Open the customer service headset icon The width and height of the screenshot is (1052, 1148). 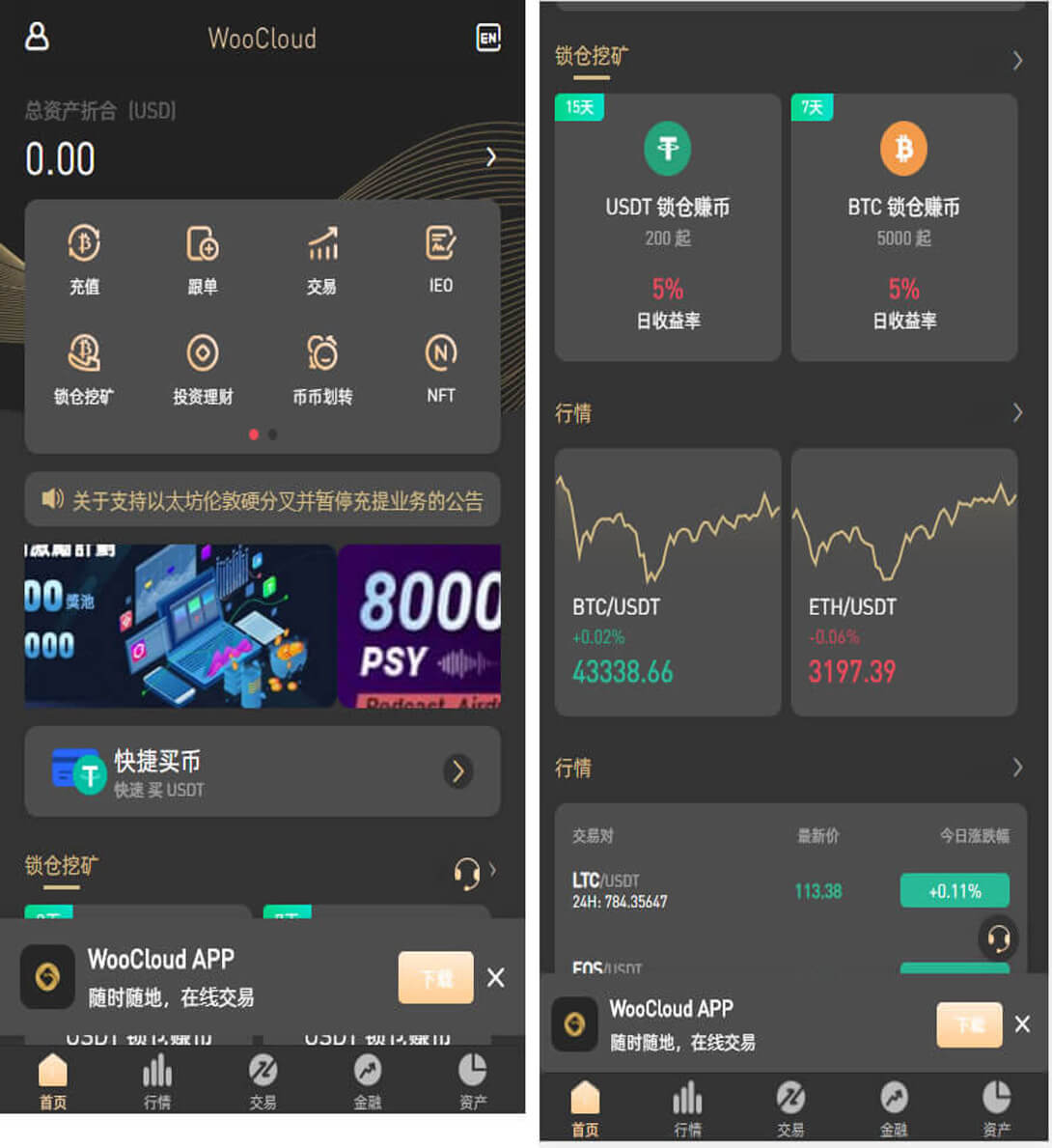[x=467, y=871]
